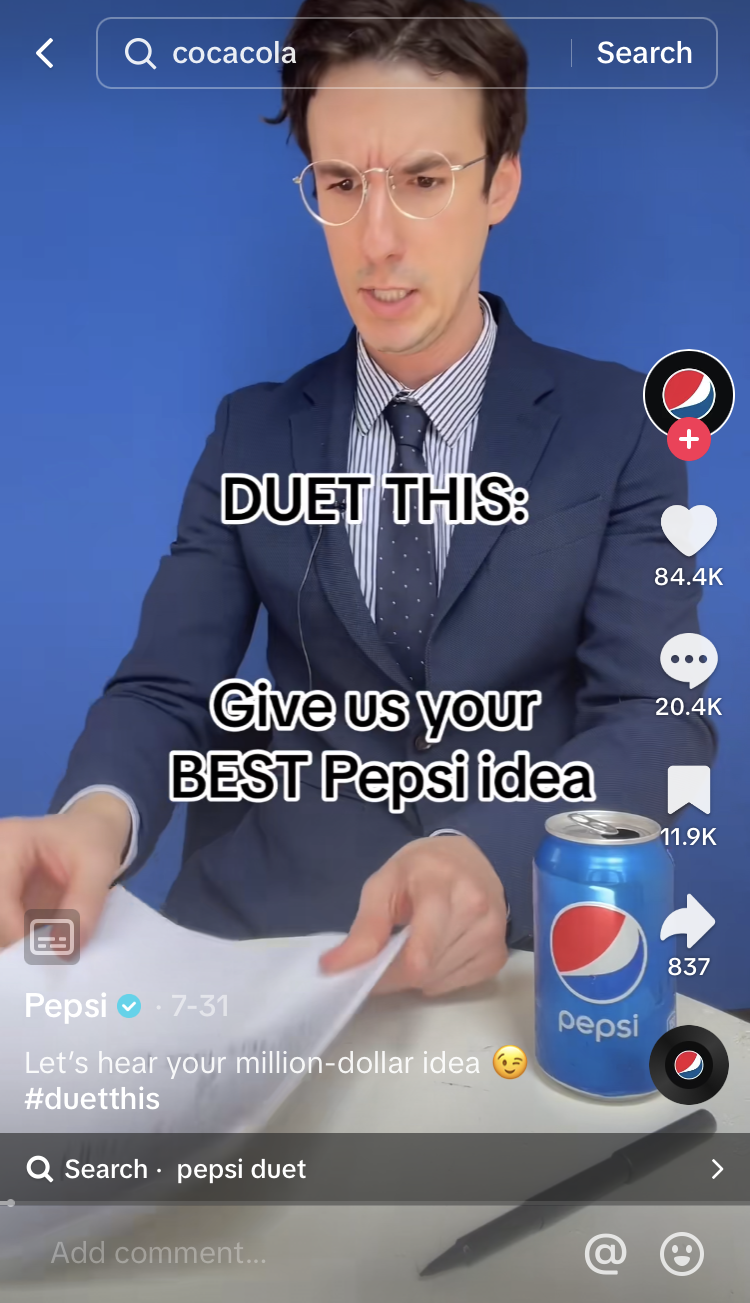Bookmark this video to favorites
750x1303 pixels.
(688, 790)
